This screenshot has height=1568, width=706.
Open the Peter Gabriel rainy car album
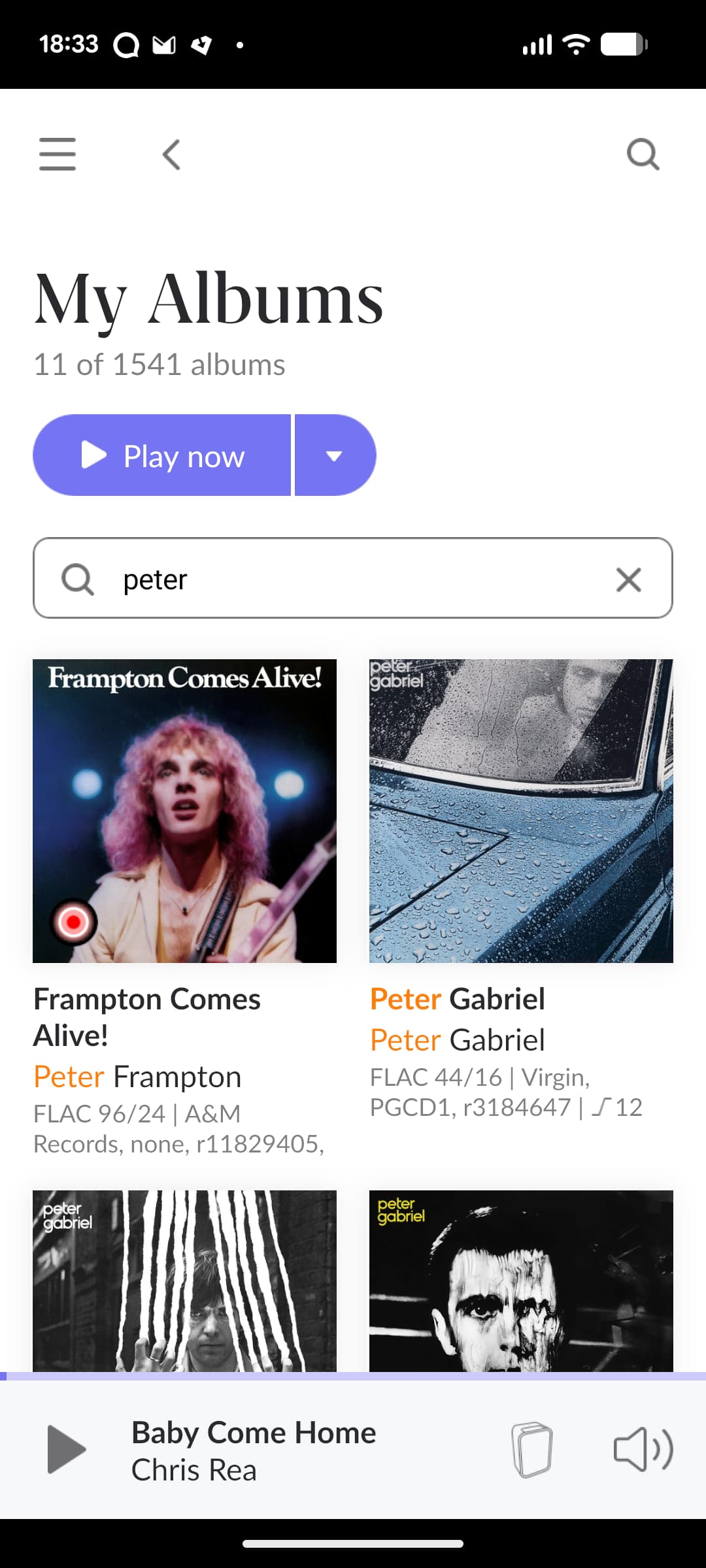(521, 811)
